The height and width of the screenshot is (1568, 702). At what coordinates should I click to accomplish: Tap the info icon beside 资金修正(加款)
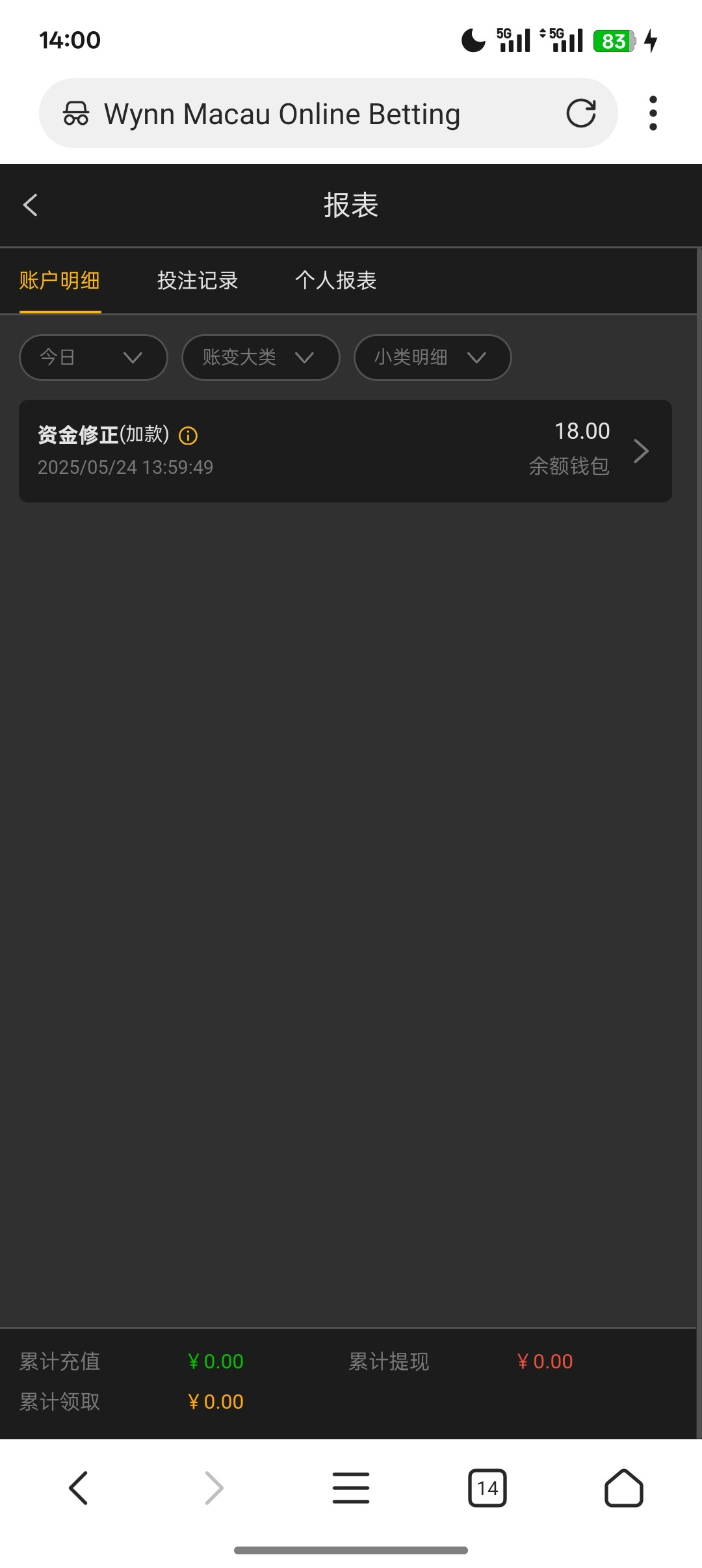point(188,436)
